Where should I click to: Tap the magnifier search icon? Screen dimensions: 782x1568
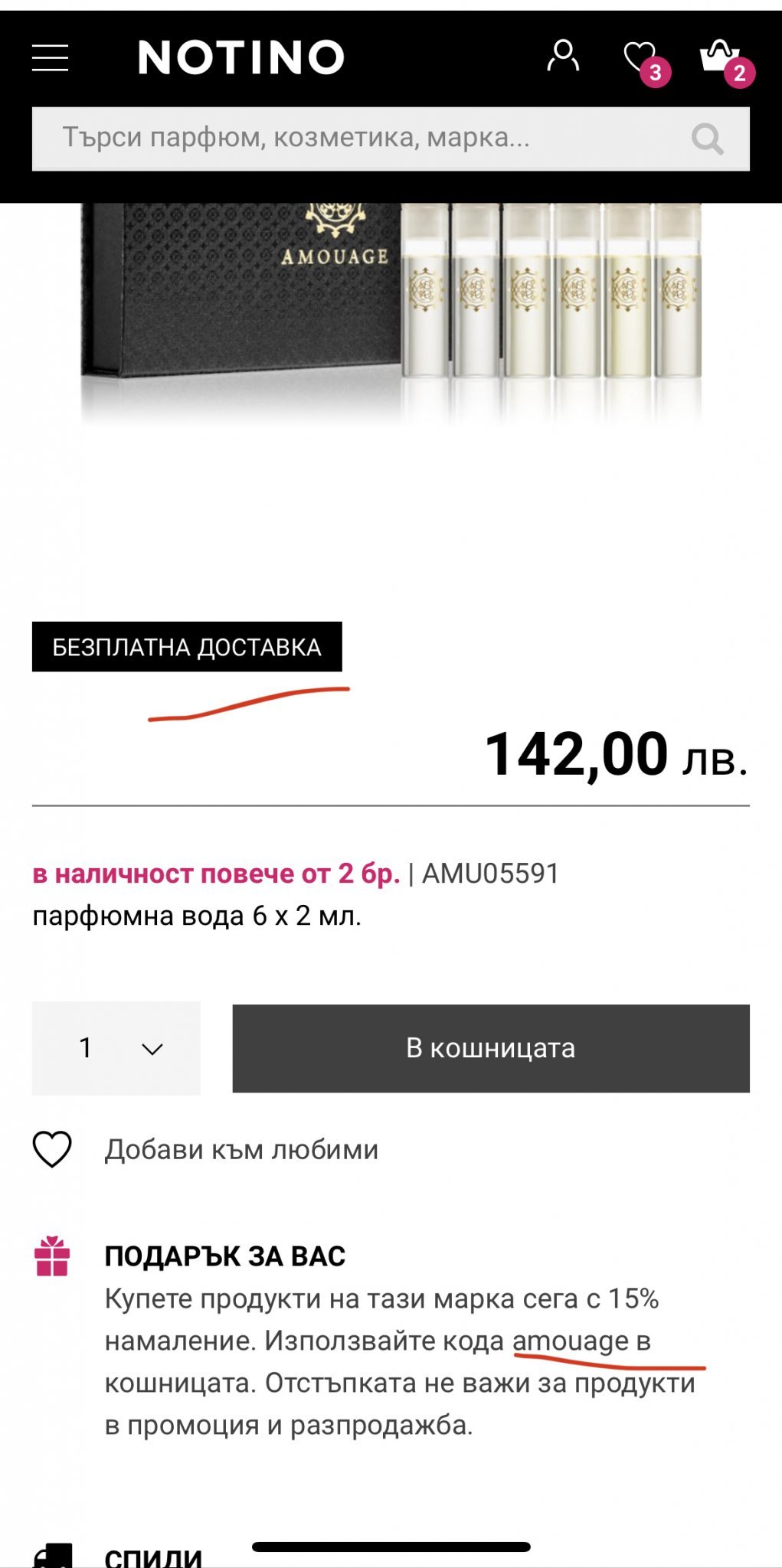click(707, 139)
